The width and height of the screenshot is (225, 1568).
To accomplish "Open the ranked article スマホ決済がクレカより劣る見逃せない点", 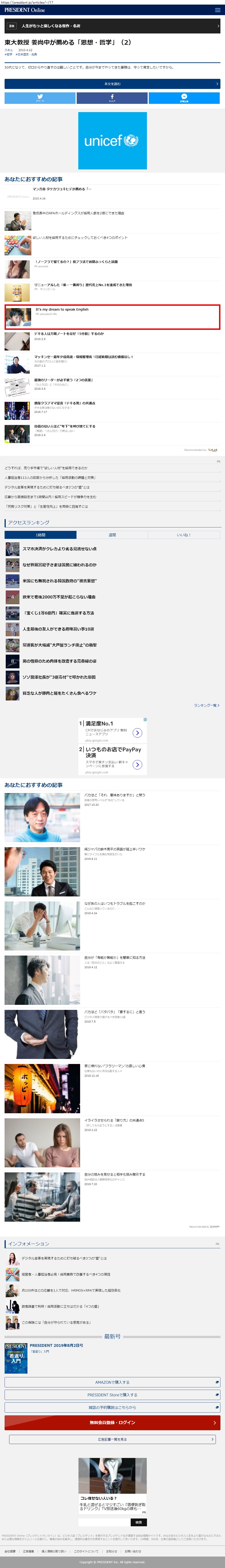I will pos(59,549).
